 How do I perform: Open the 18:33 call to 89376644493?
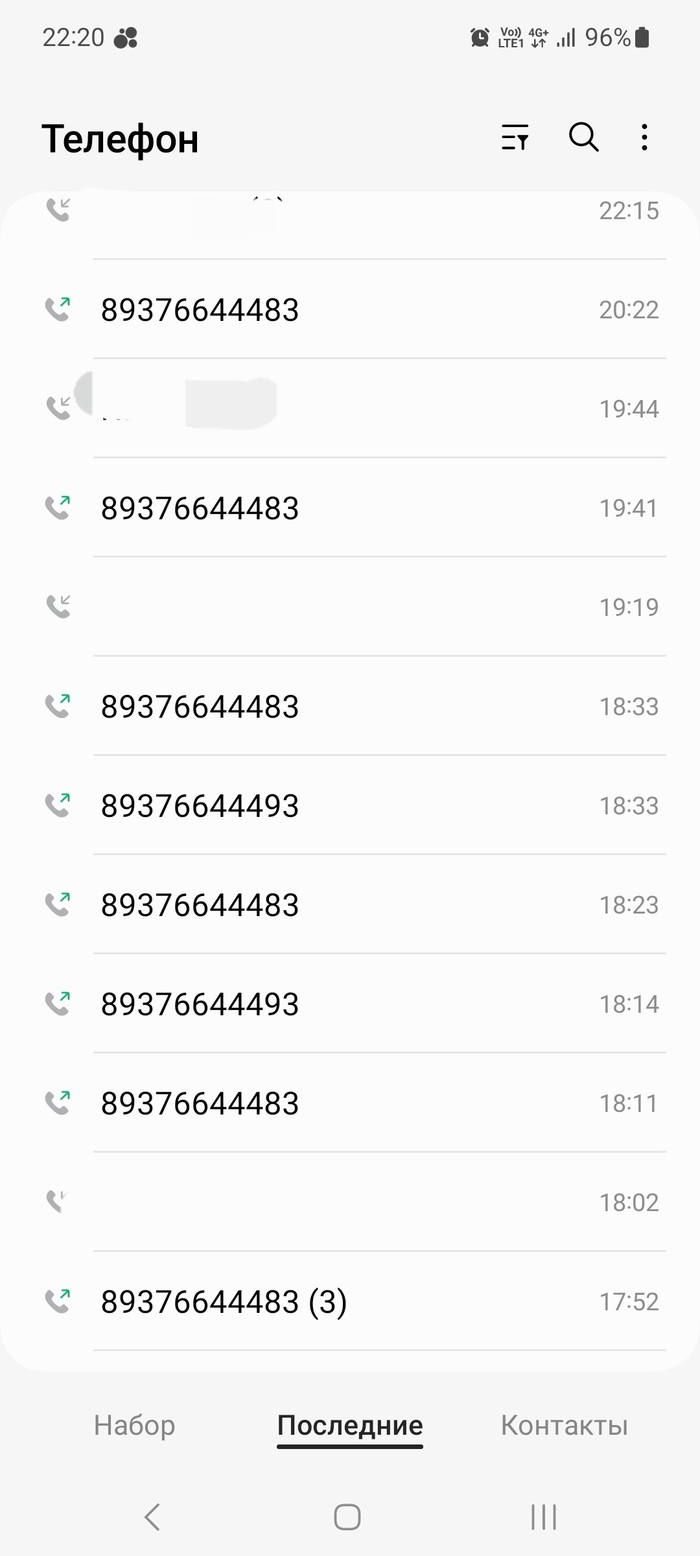tap(350, 806)
